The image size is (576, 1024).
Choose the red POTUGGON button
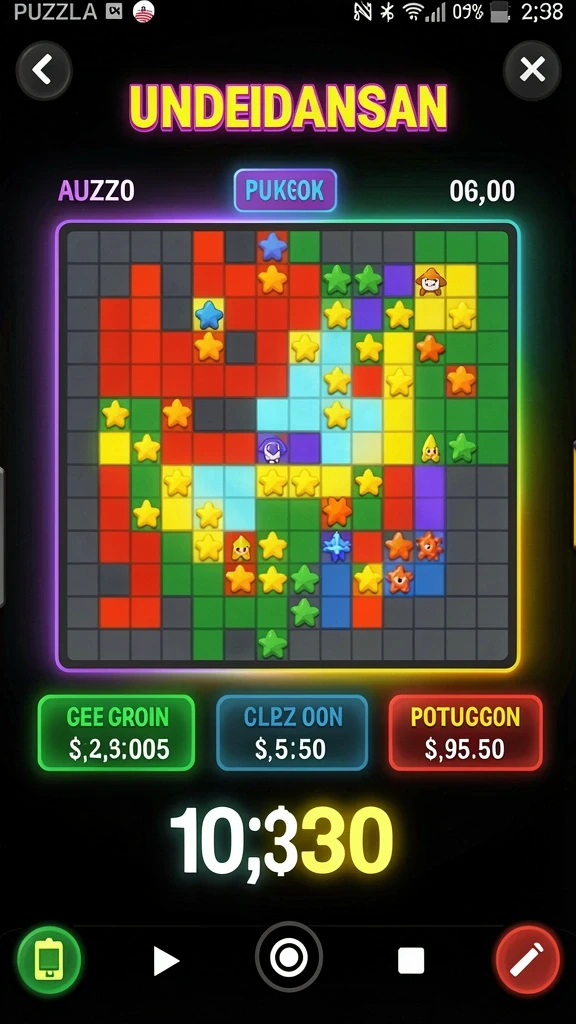pyautogui.click(x=466, y=732)
